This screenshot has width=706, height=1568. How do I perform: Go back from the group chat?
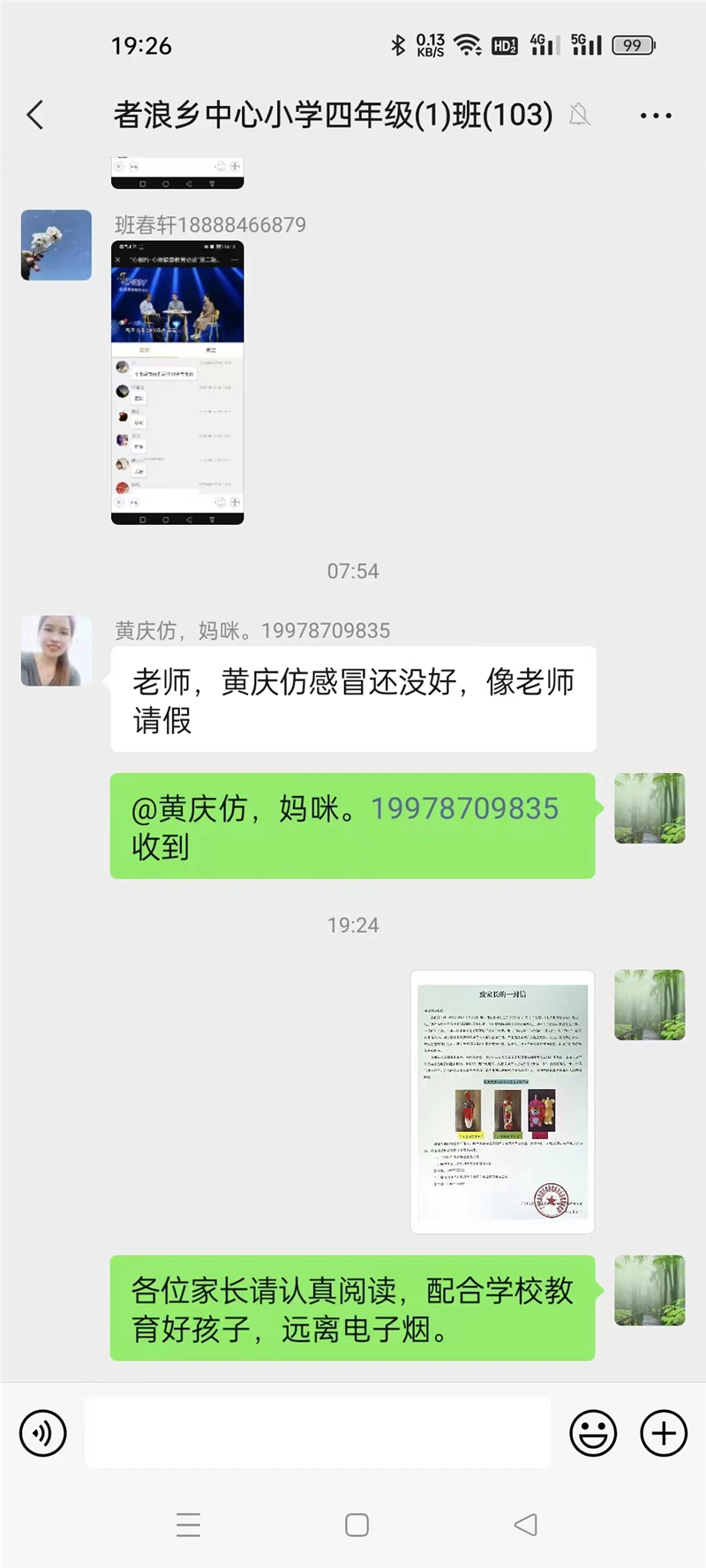click(x=35, y=115)
